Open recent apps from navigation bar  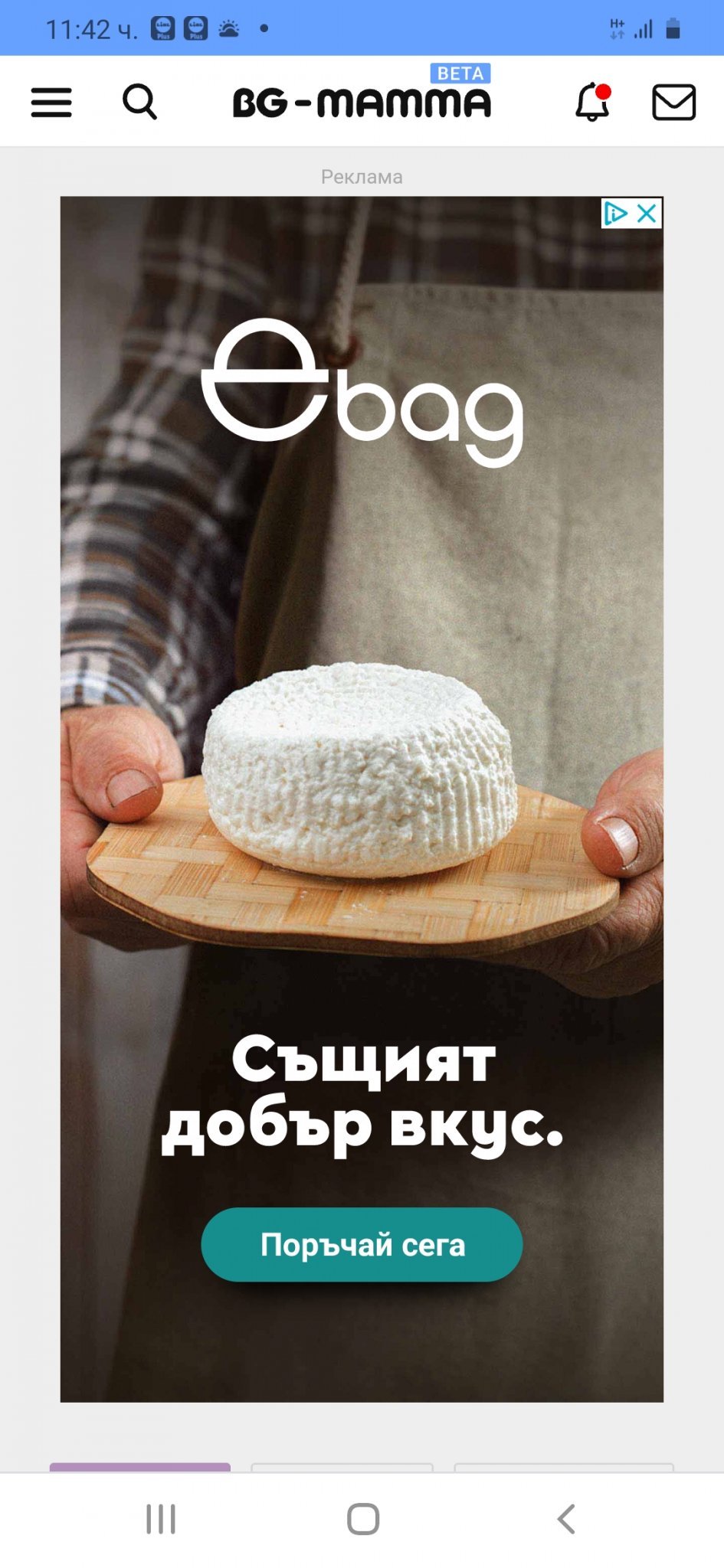point(161,1518)
